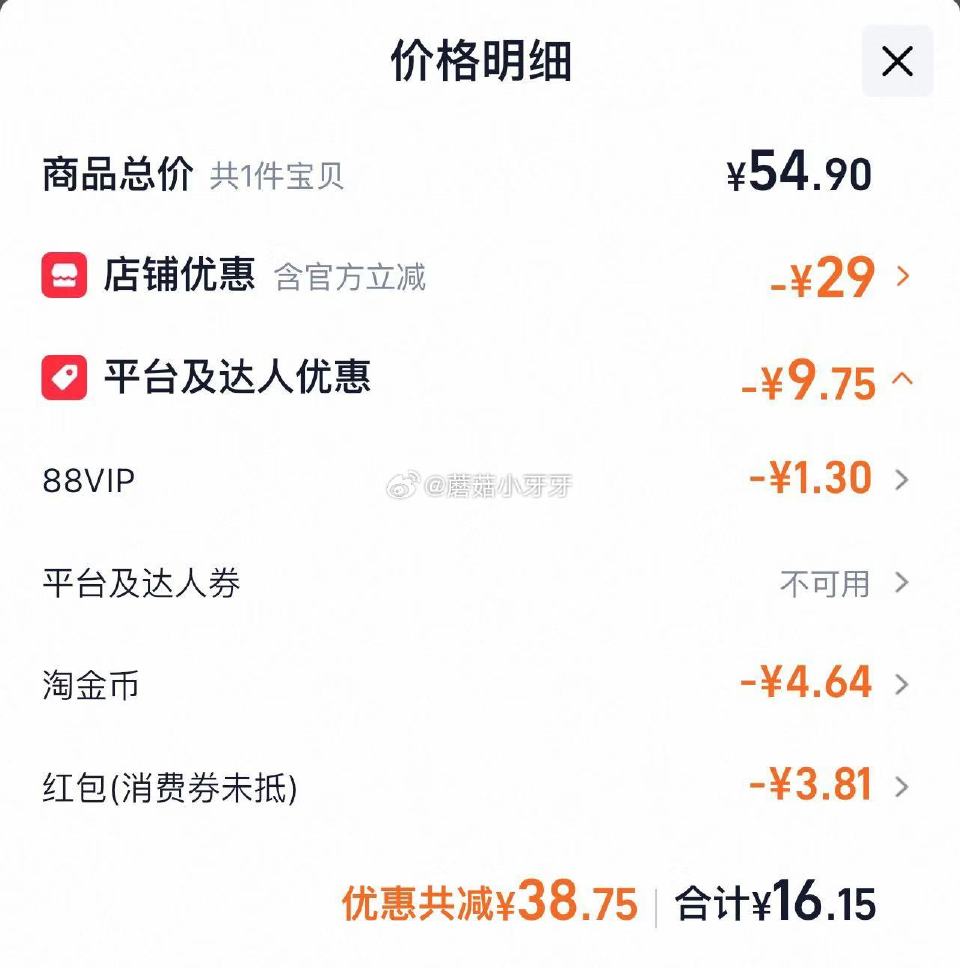The width and height of the screenshot is (960, 968).
Task: Expand the 店铺优惠 discount details
Action: [x=902, y=278]
